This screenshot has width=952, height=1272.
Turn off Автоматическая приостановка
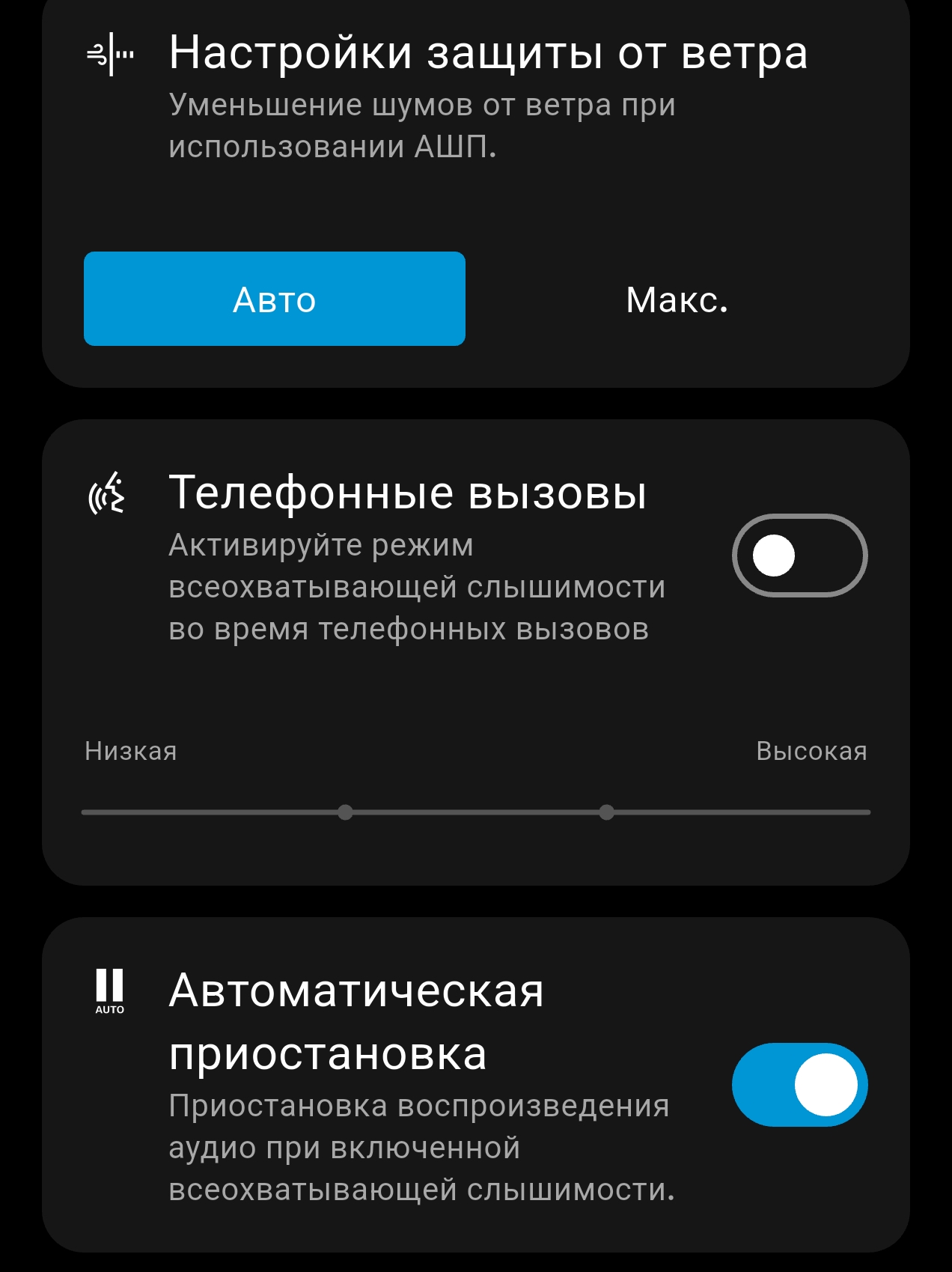point(799,1084)
